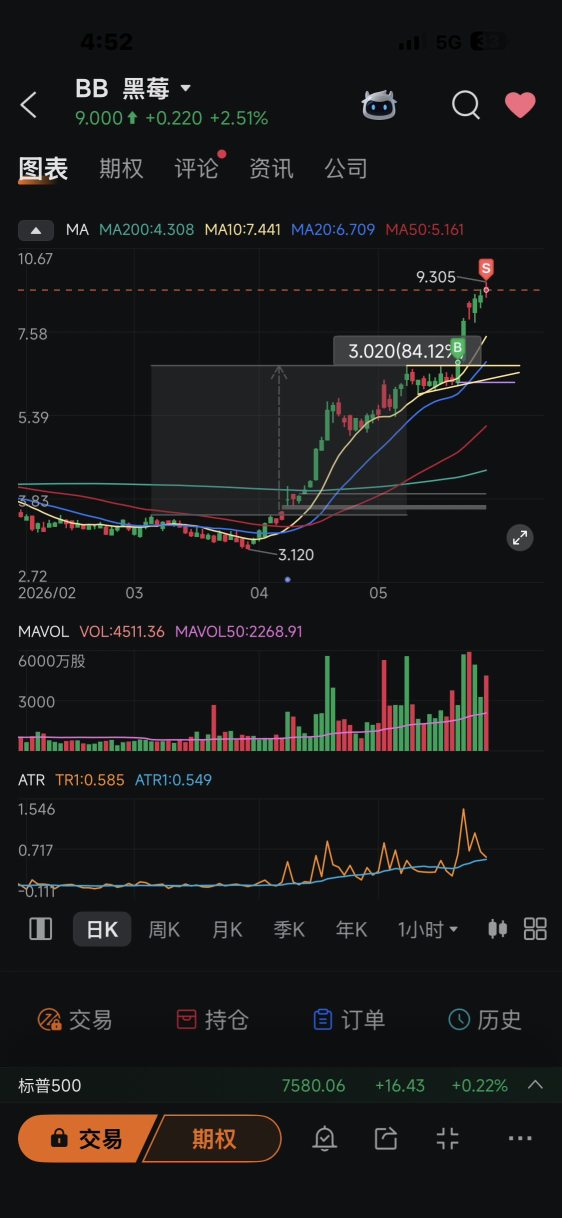Open the search magnifier
The image size is (562, 1218).
click(x=465, y=104)
